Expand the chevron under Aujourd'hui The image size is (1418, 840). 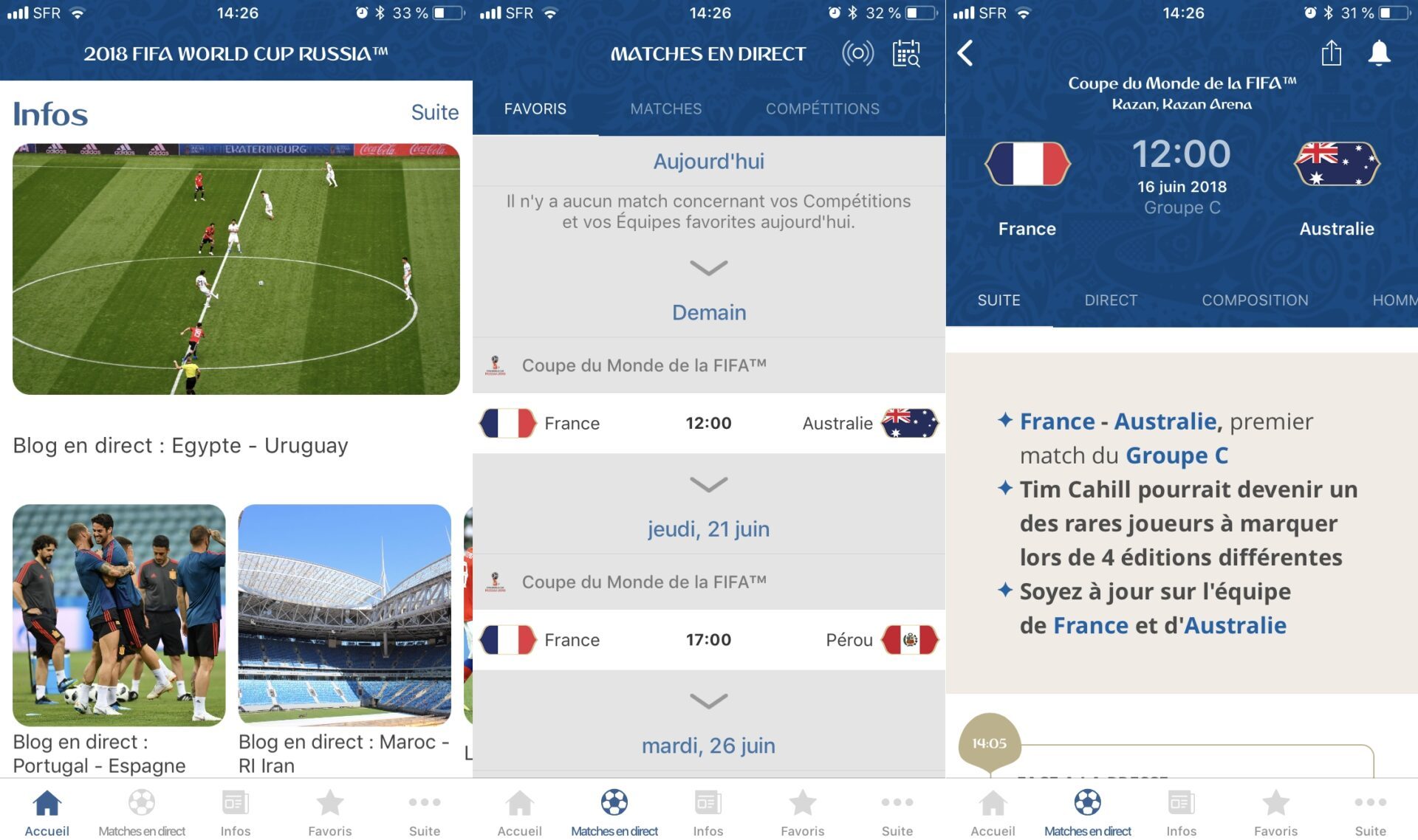(708, 267)
